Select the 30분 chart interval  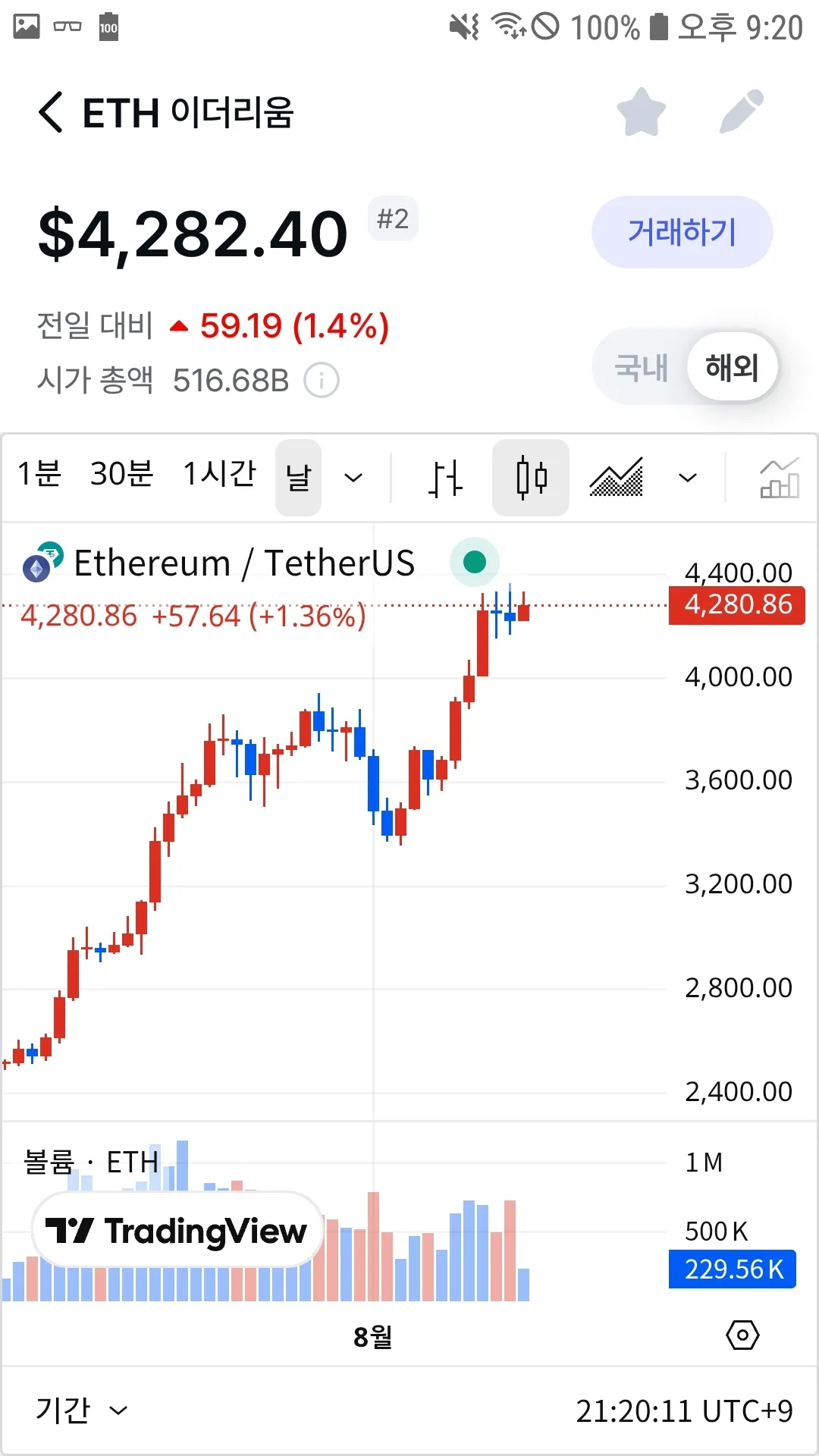pos(121,475)
